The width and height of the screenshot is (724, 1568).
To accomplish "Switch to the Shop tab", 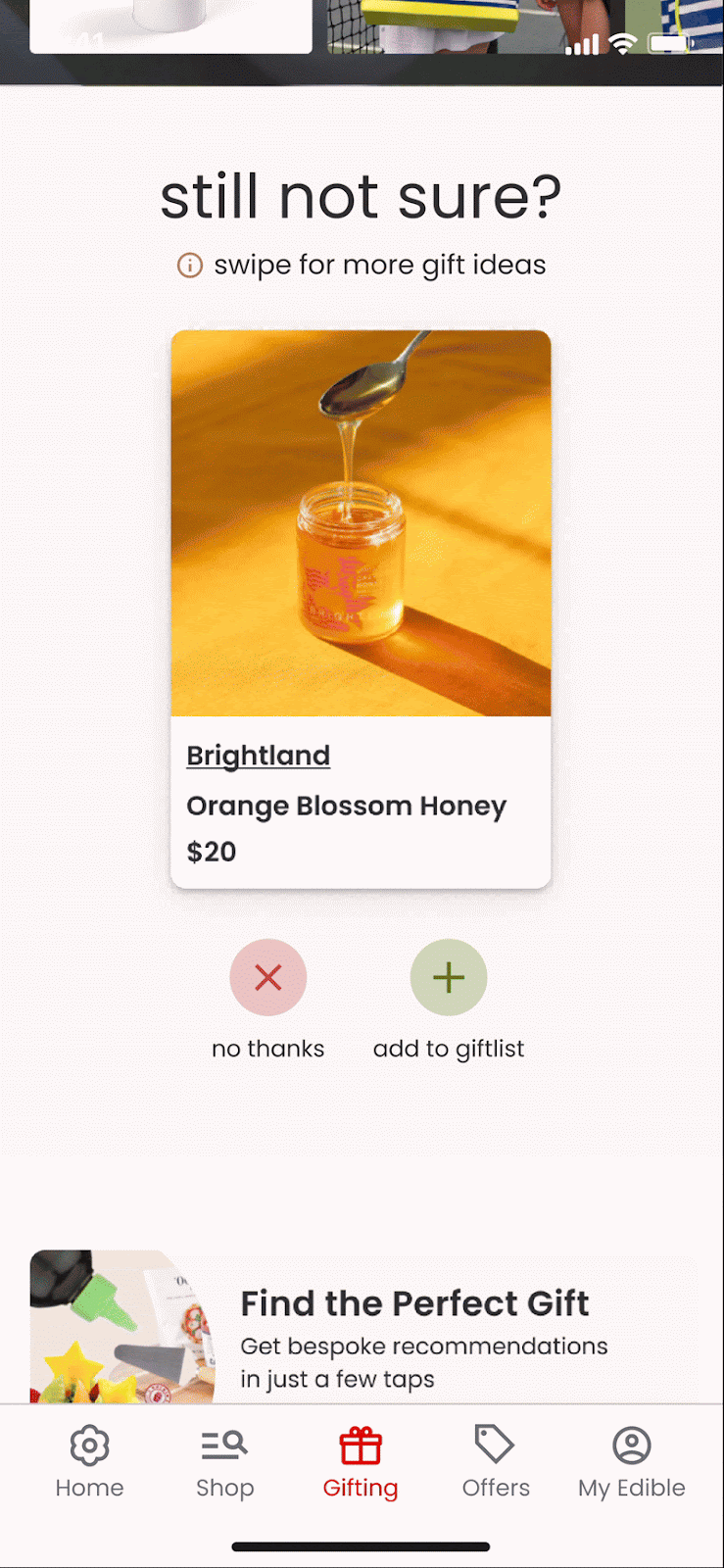I will pos(224,1461).
